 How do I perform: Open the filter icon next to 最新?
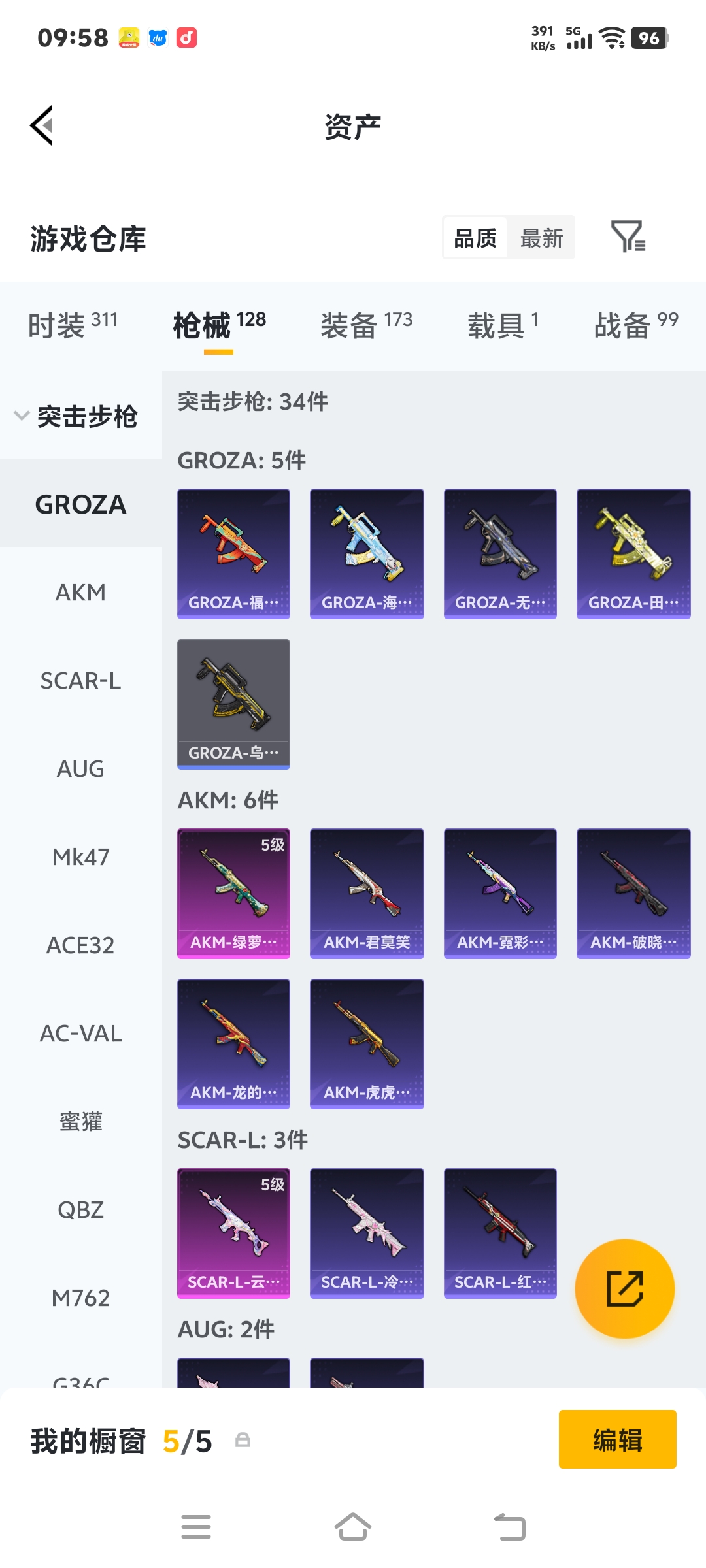(628, 237)
